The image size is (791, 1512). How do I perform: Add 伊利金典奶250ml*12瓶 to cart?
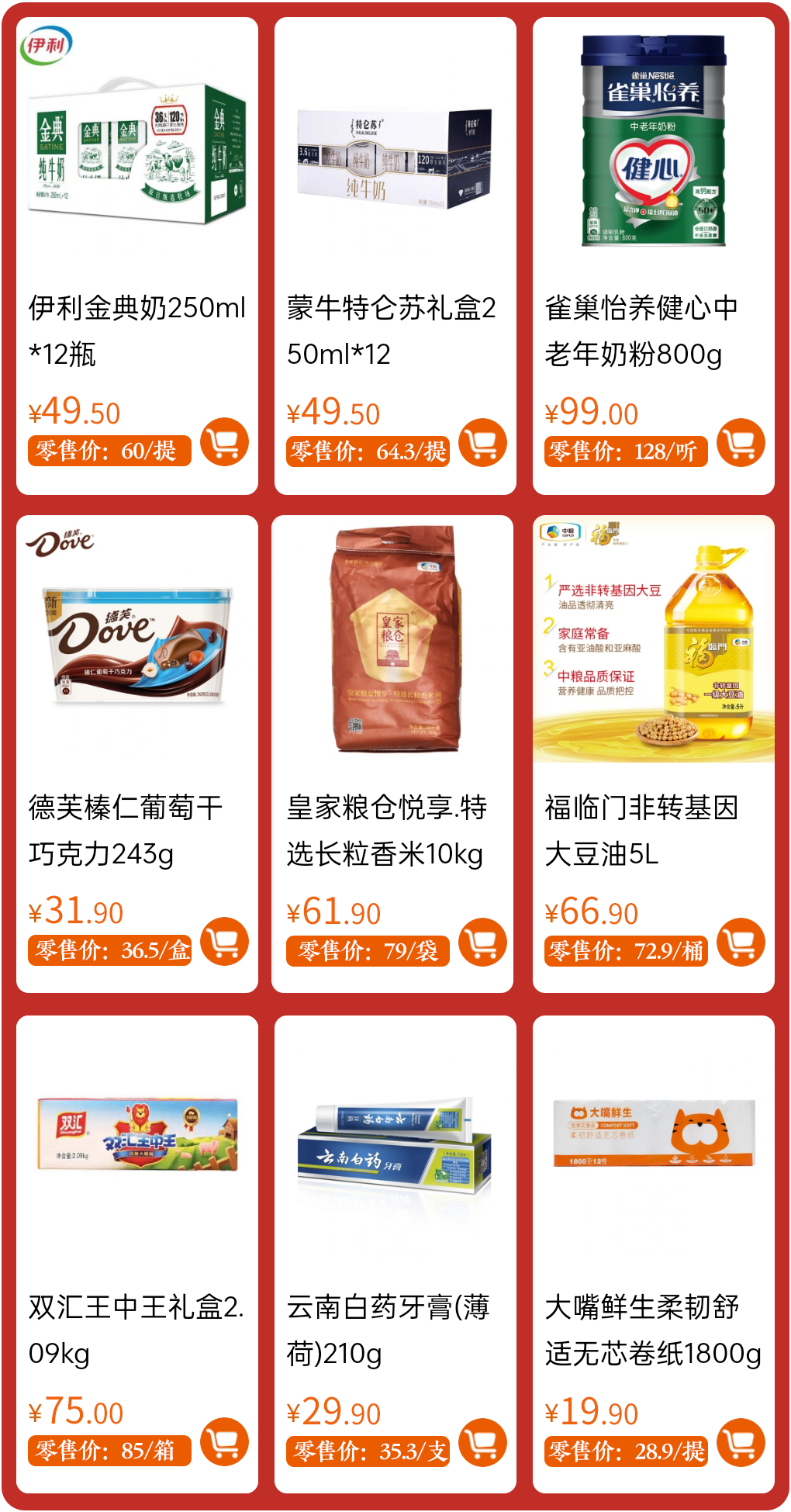(224, 443)
